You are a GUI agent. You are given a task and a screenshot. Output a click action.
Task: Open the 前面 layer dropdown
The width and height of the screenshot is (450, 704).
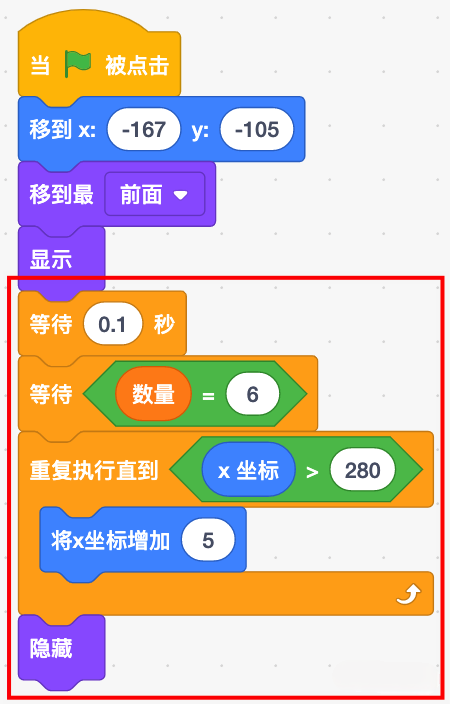click(x=155, y=194)
